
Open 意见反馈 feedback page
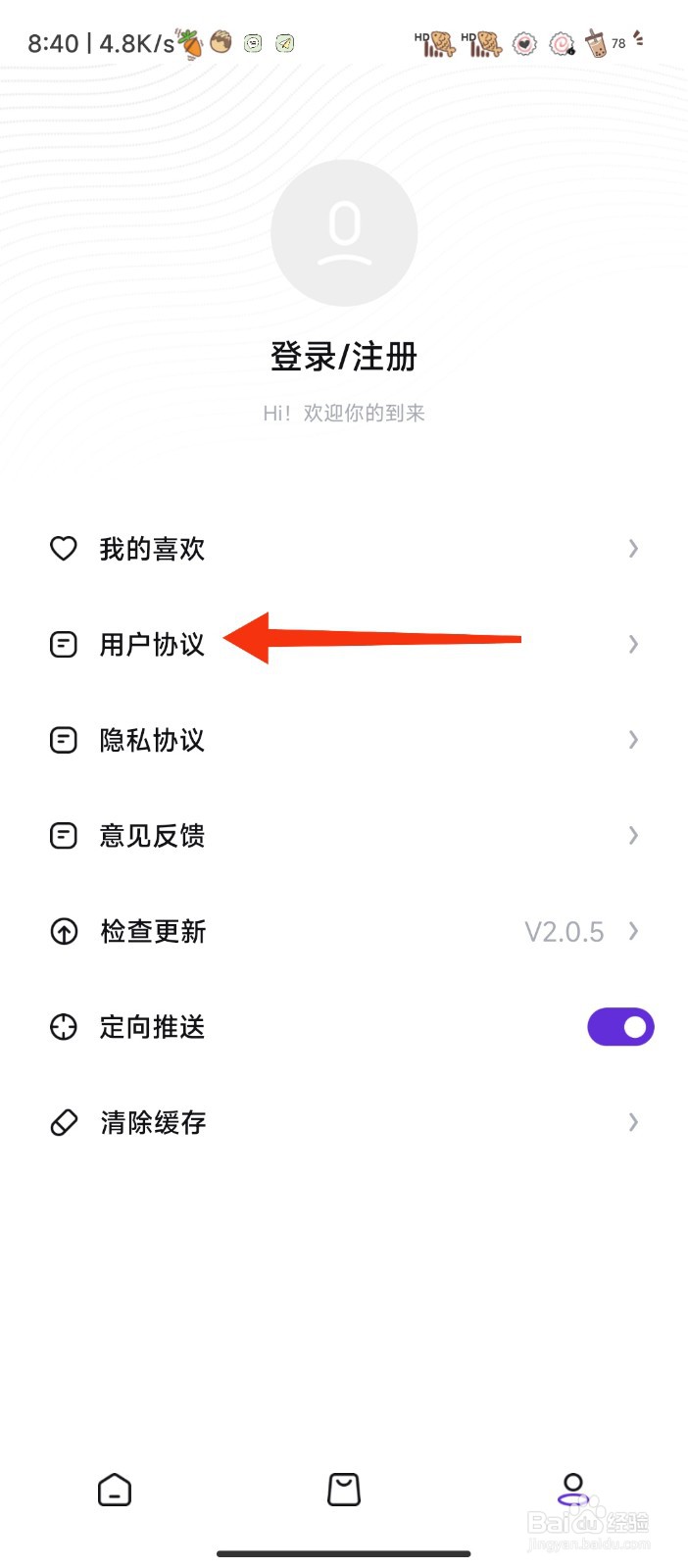coord(344,836)
